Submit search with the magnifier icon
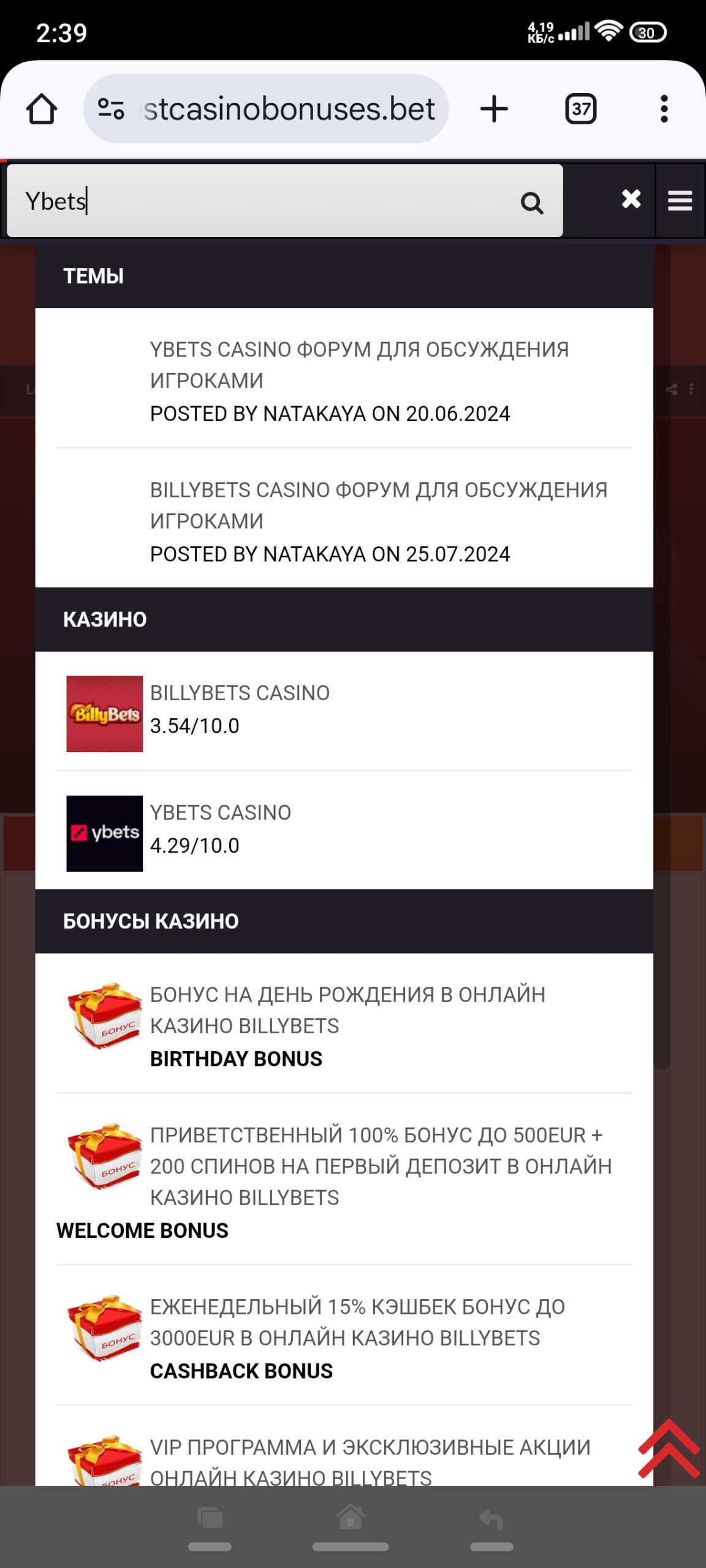 (531, 203)
